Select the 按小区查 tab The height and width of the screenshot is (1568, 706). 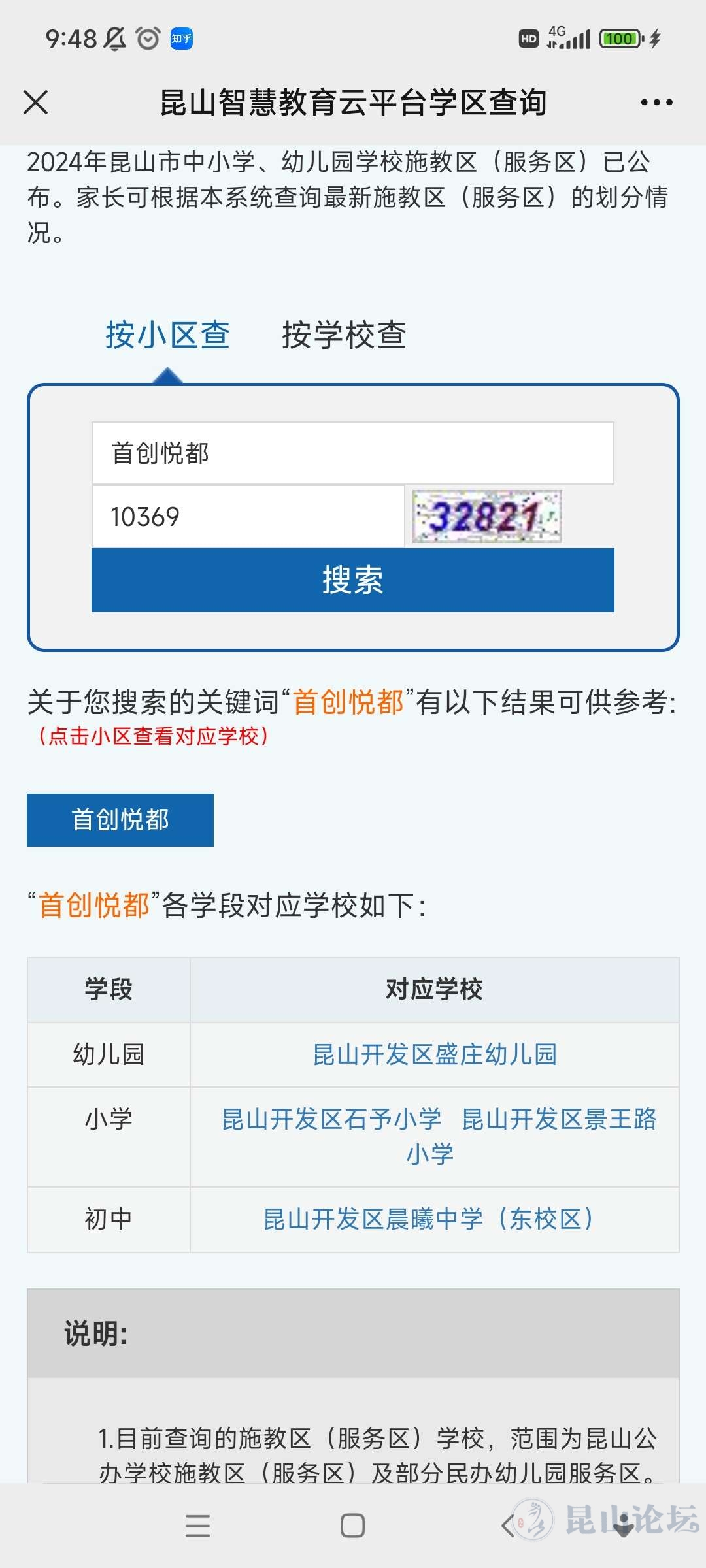167,335
